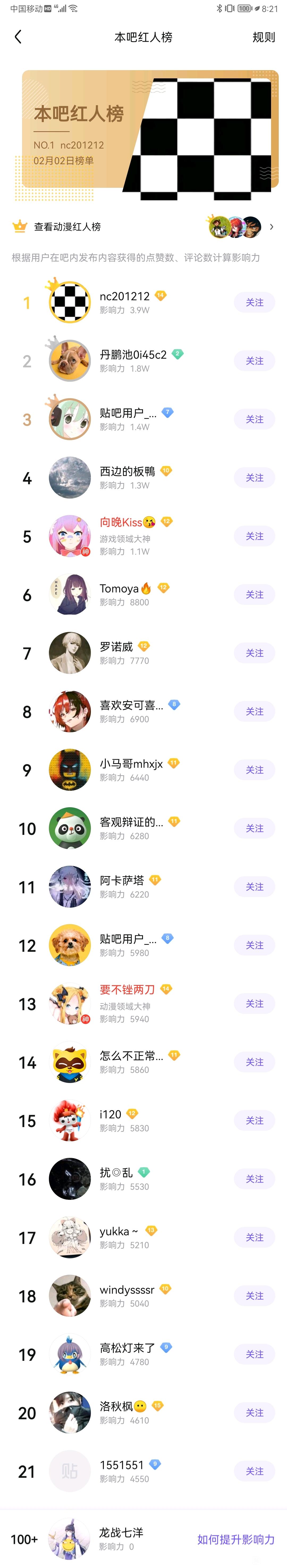
Task: Follow user 1551551
Action: [254, 1471]
